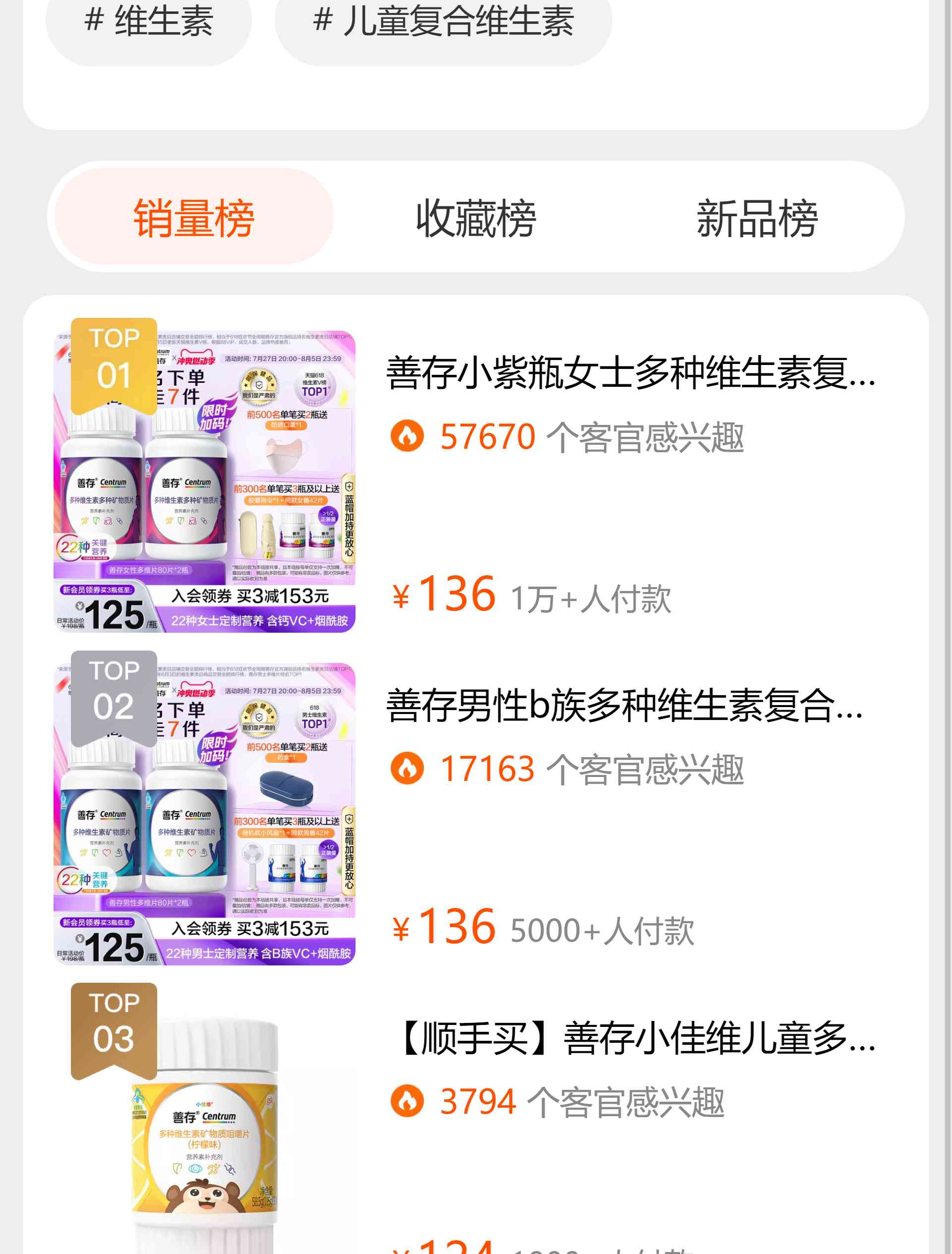
Task: Switch to the 收藏榜 tab
Action: tap(476, 217)
